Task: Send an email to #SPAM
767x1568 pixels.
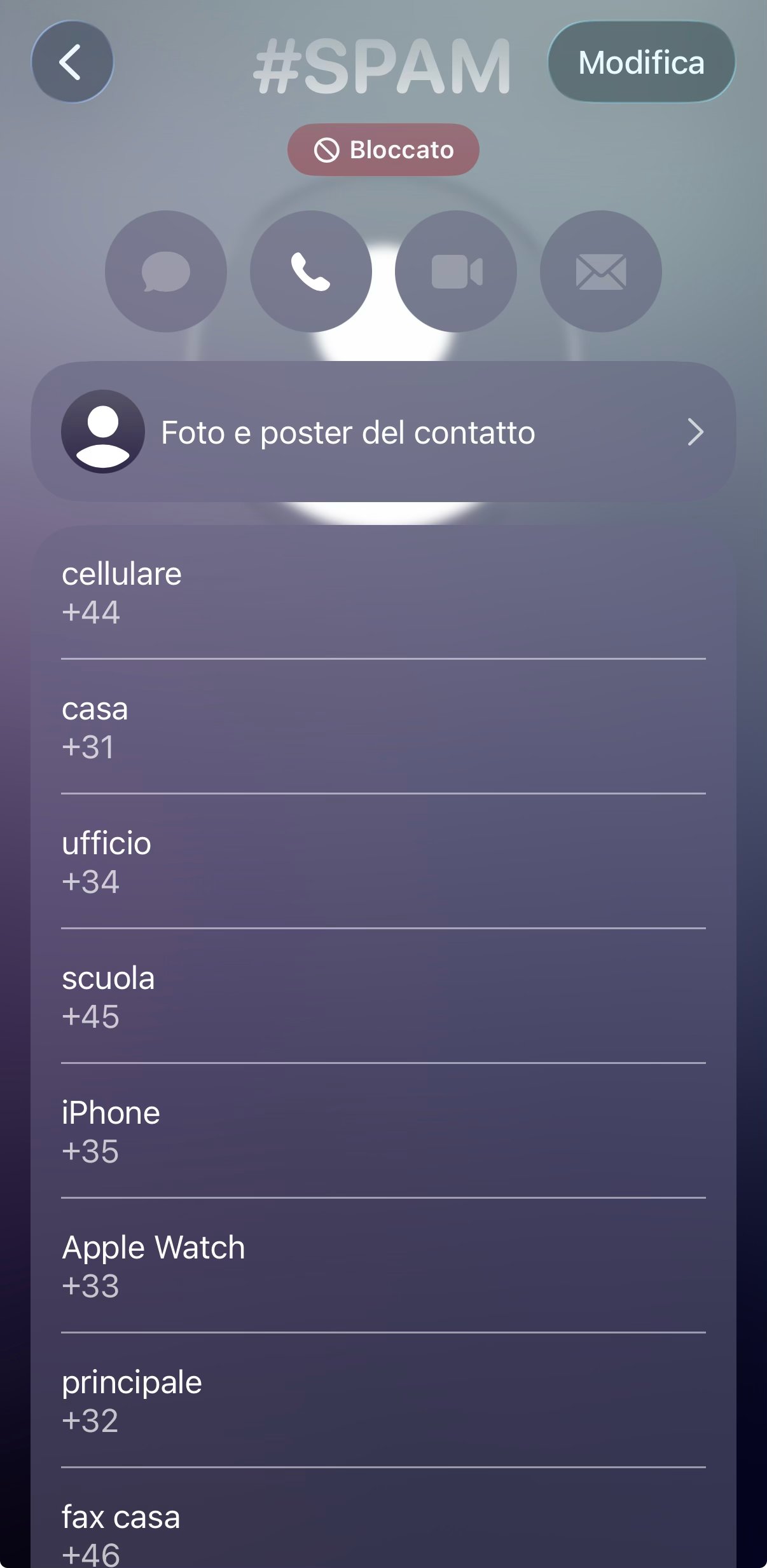Action: click(x=600, y=271)
